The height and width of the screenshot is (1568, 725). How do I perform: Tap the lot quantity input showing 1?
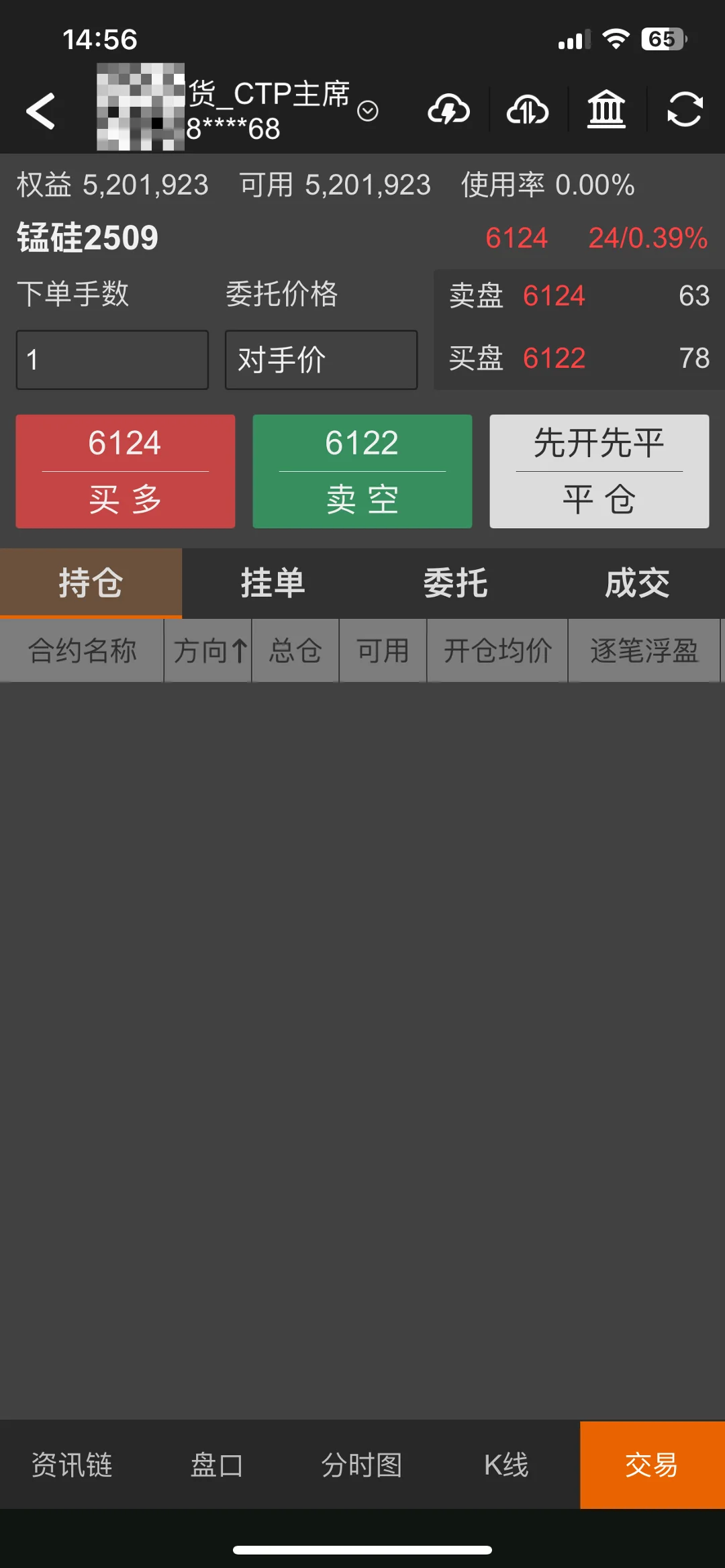[111, 359]
